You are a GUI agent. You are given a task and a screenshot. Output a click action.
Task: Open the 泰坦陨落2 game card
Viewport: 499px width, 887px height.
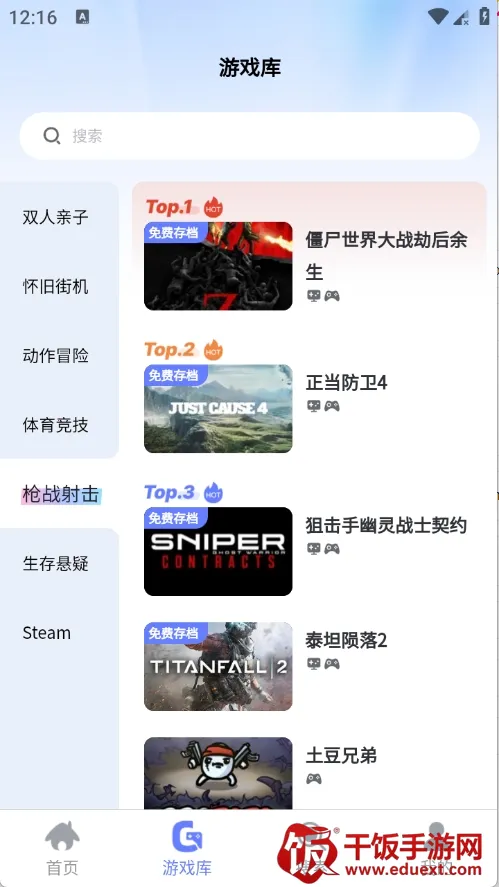309,666
